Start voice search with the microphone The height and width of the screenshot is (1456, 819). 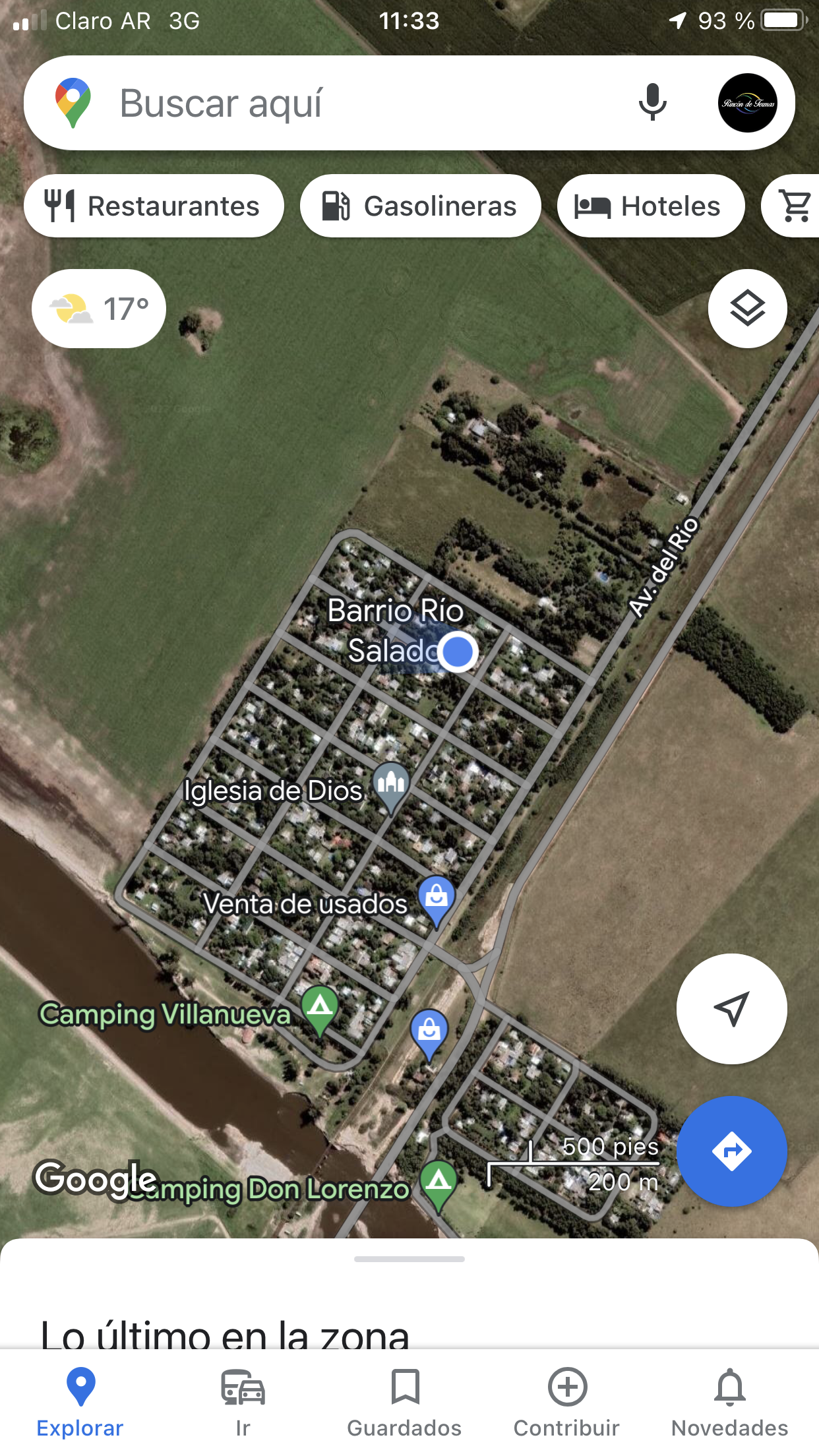[x=652, y=102]
